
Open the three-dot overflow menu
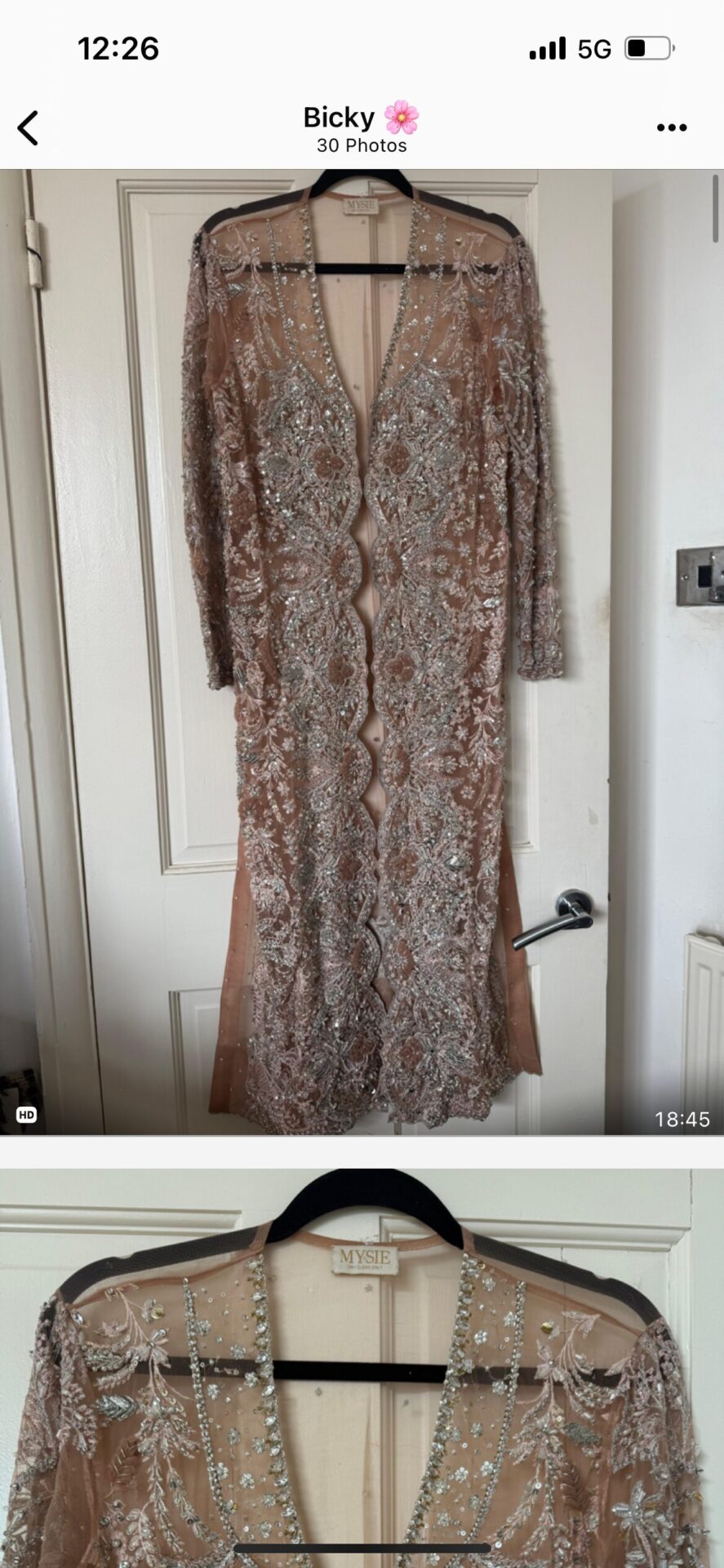coord(671,127)
